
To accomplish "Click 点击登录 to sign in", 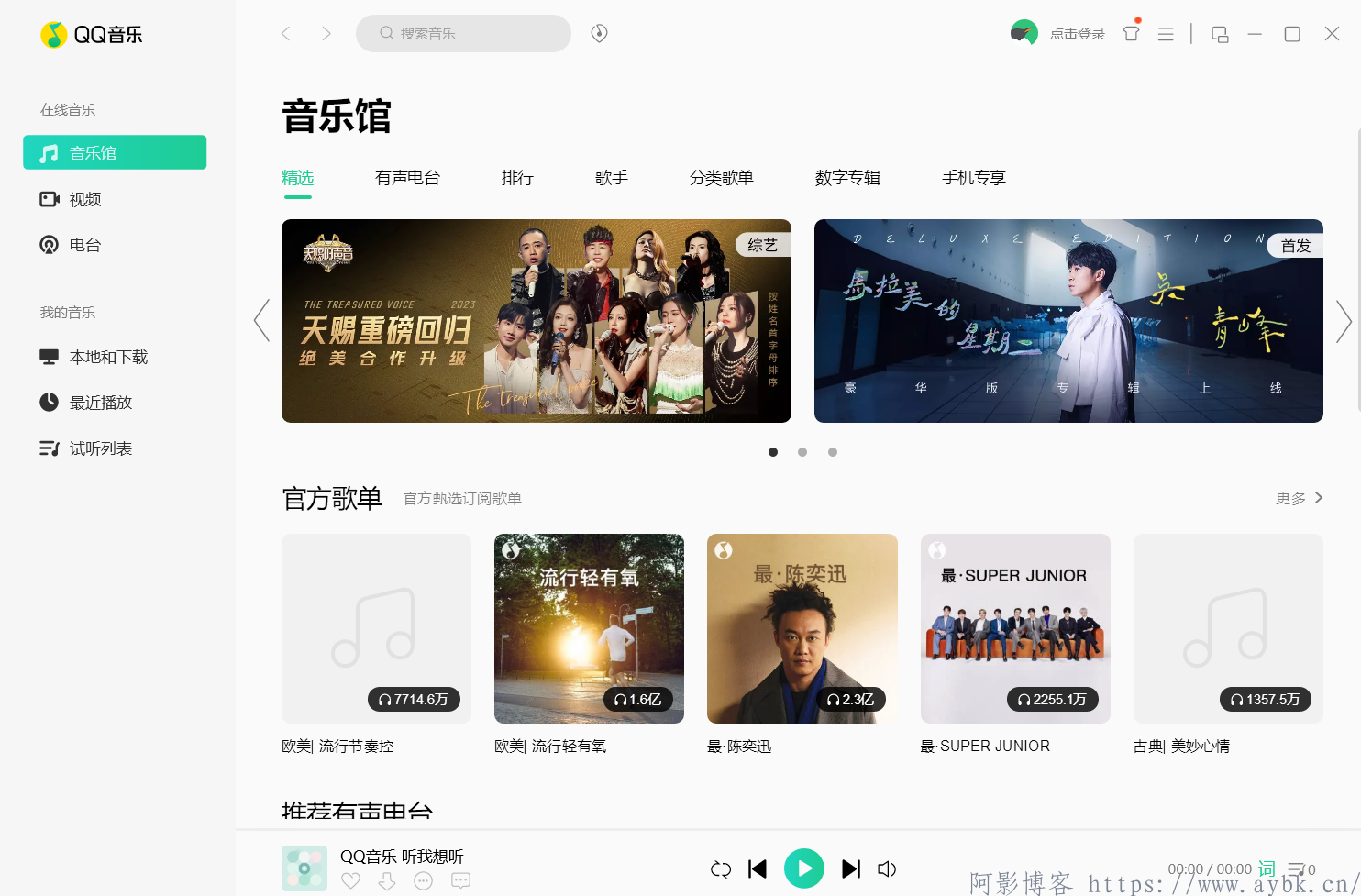I will click(1077, 34).
